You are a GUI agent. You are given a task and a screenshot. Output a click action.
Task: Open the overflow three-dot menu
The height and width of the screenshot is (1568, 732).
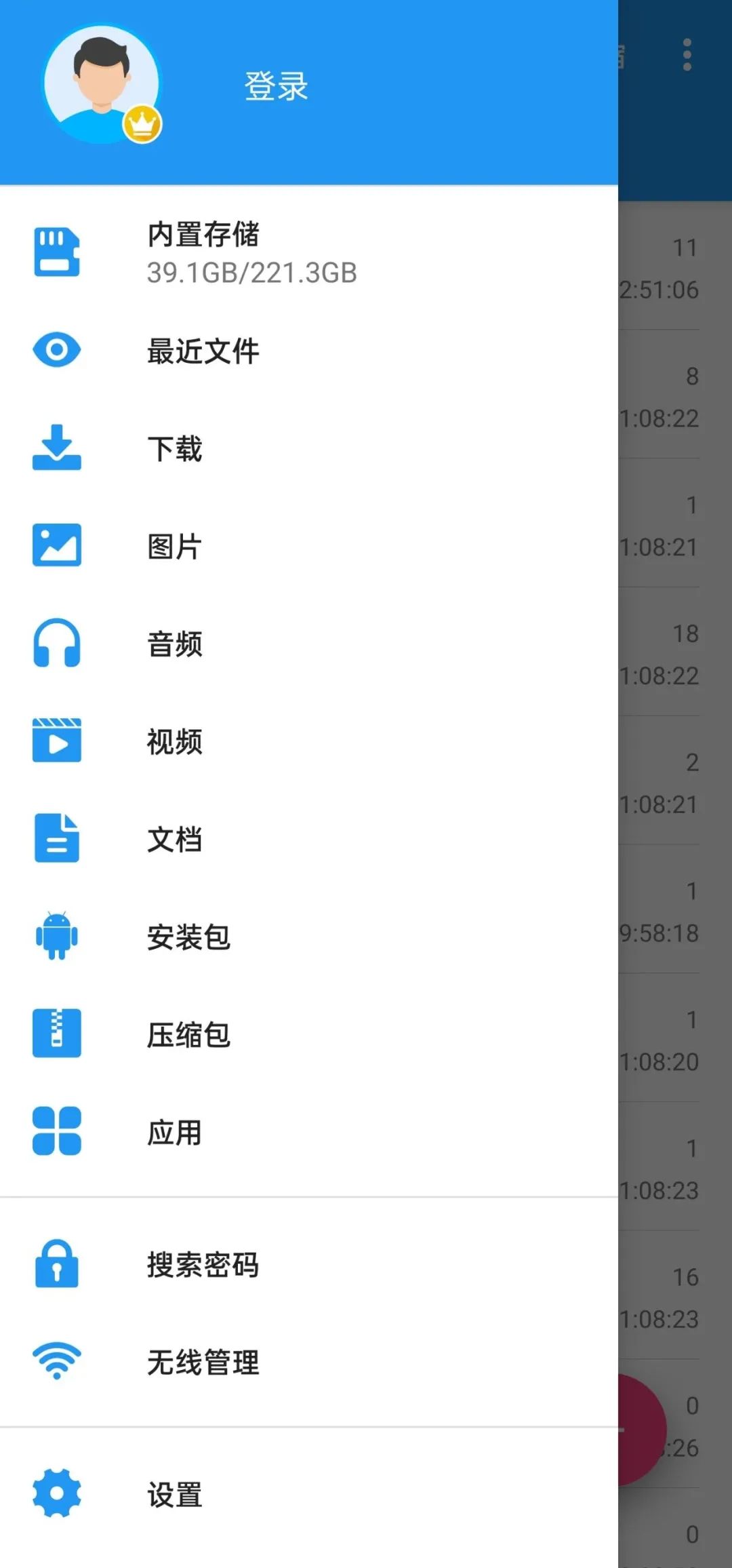(687, 54)
